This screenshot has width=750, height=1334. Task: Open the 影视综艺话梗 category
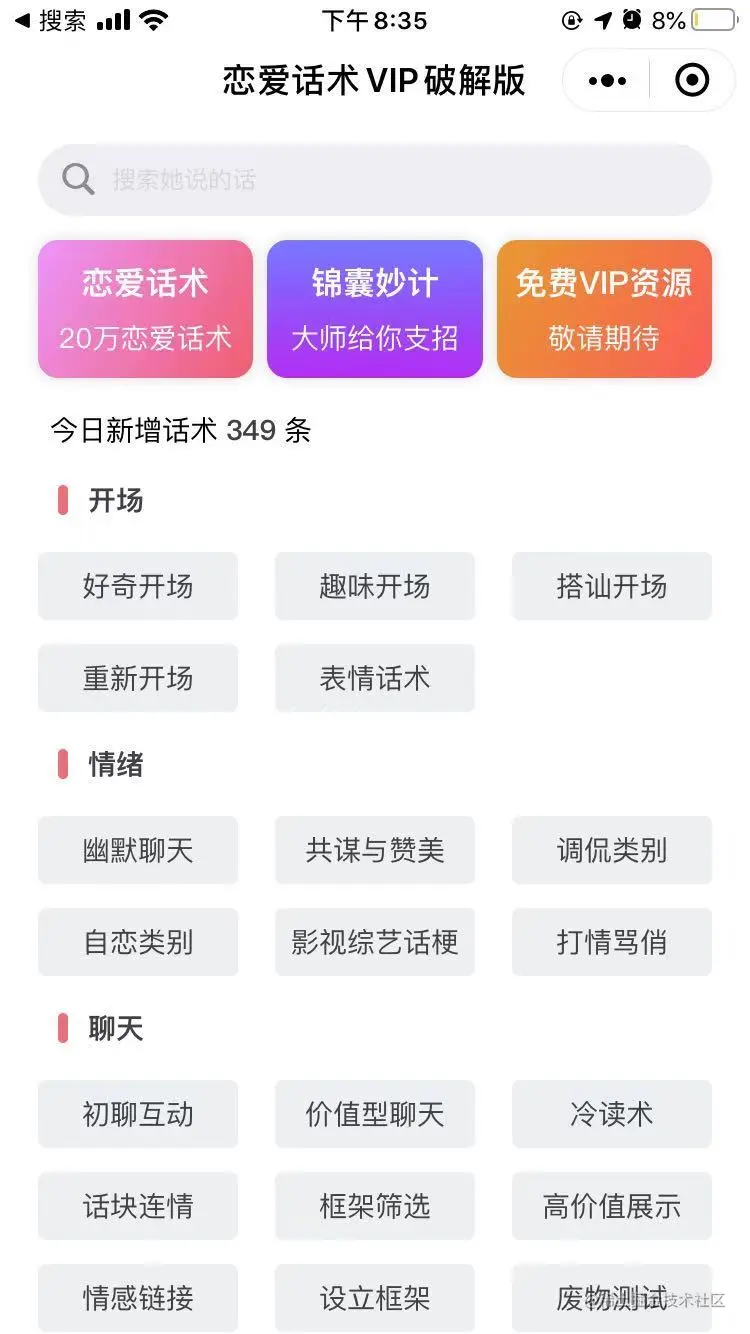tap(375, 942)
